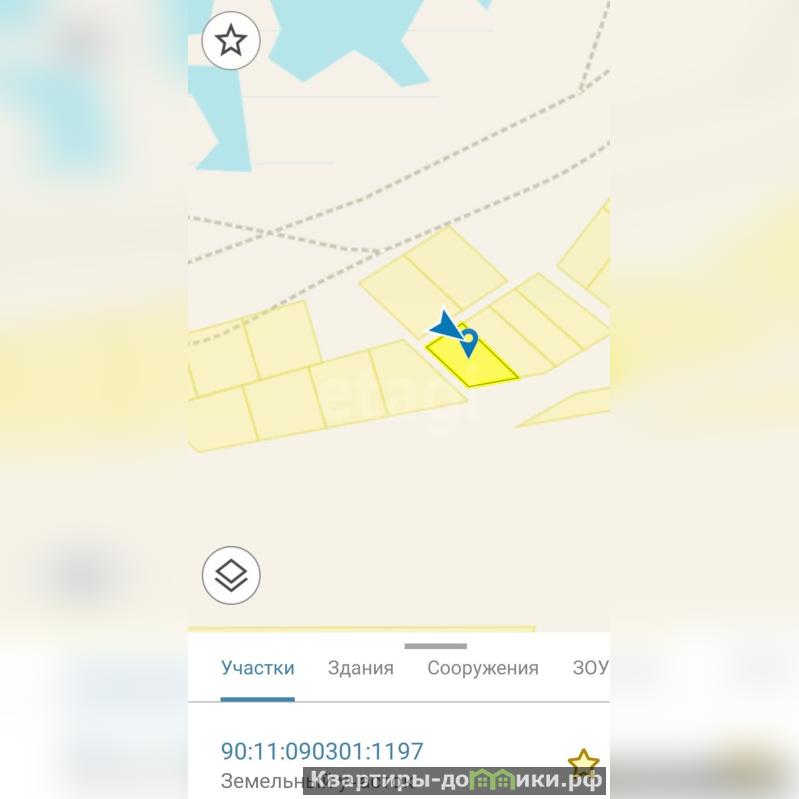The image size is (799, 799).
Task: Add parcel 90:11:090301:1197 to favorites
Action: [583, 763]
